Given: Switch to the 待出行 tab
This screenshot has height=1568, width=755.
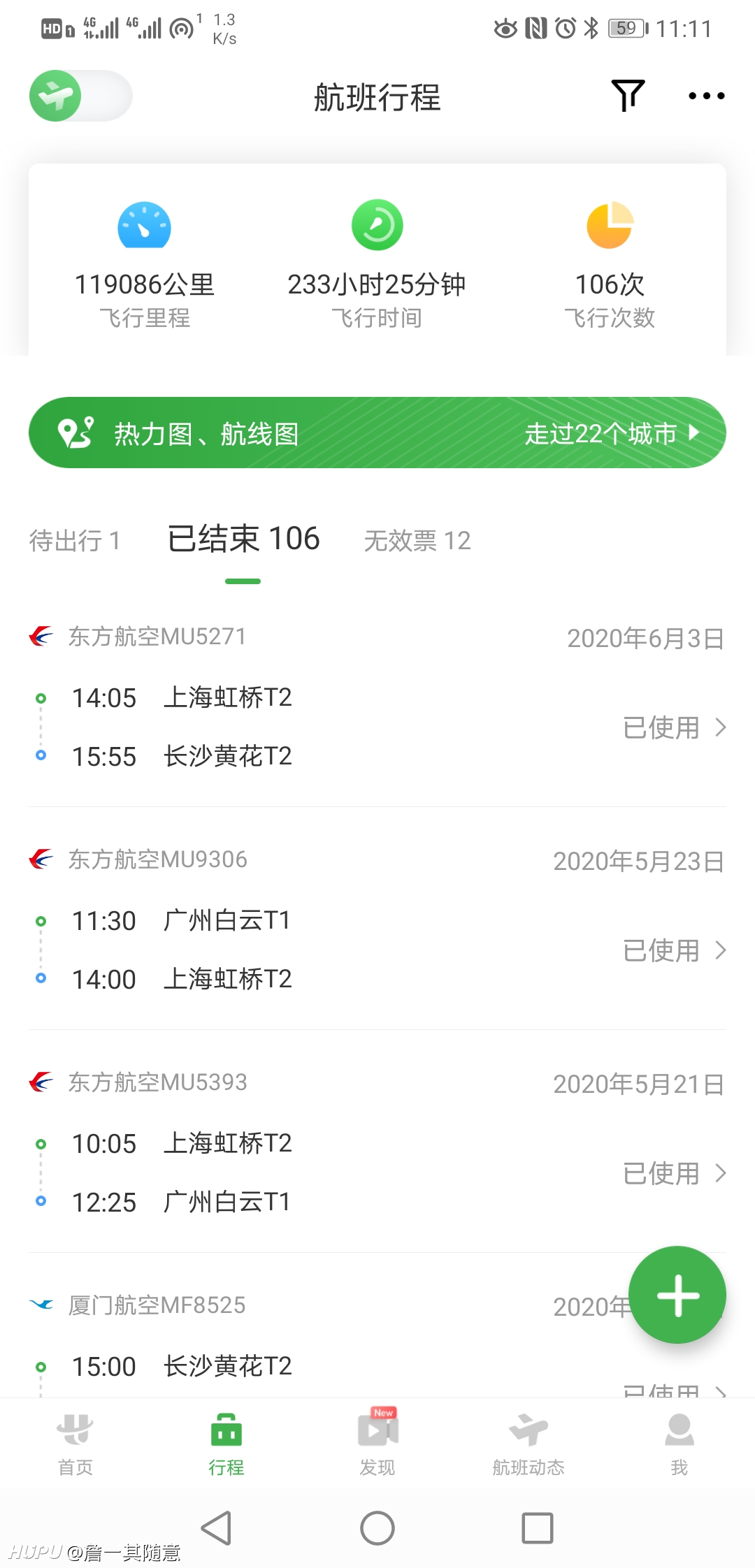Looking at the screenshot, I should [x=75, y=540].
